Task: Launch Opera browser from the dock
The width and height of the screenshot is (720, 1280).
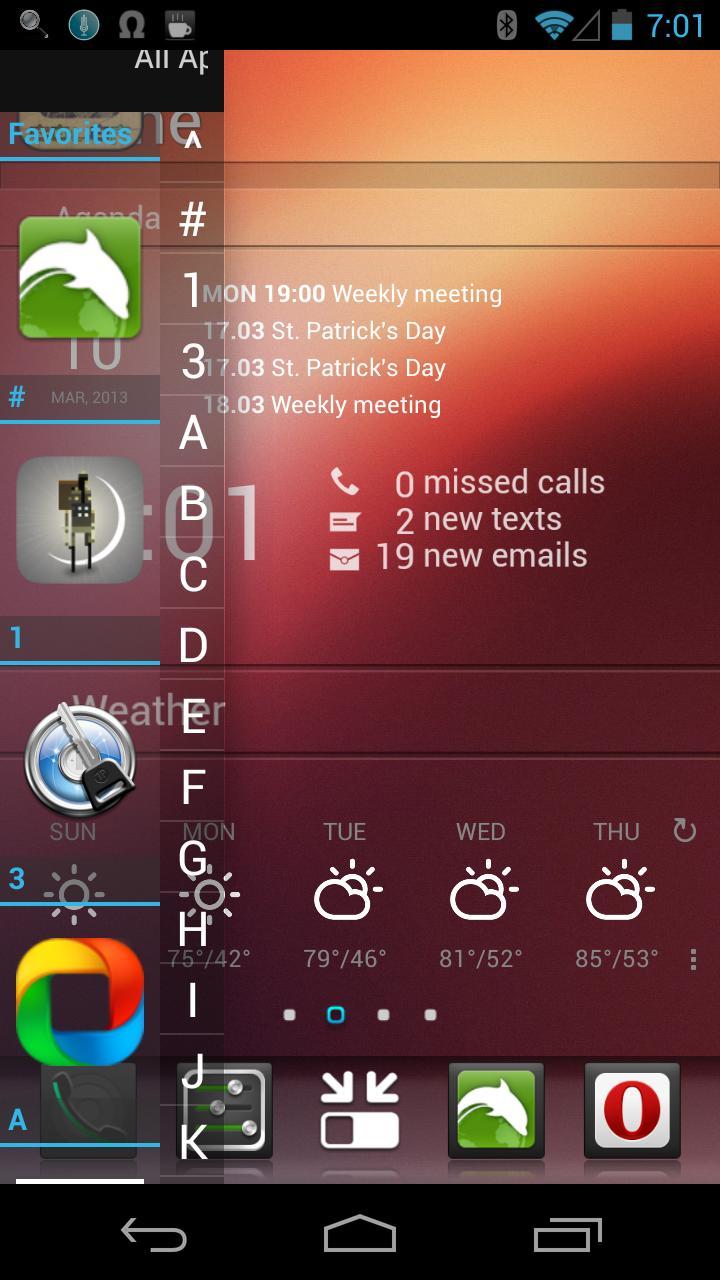Action: [632, 1110]
